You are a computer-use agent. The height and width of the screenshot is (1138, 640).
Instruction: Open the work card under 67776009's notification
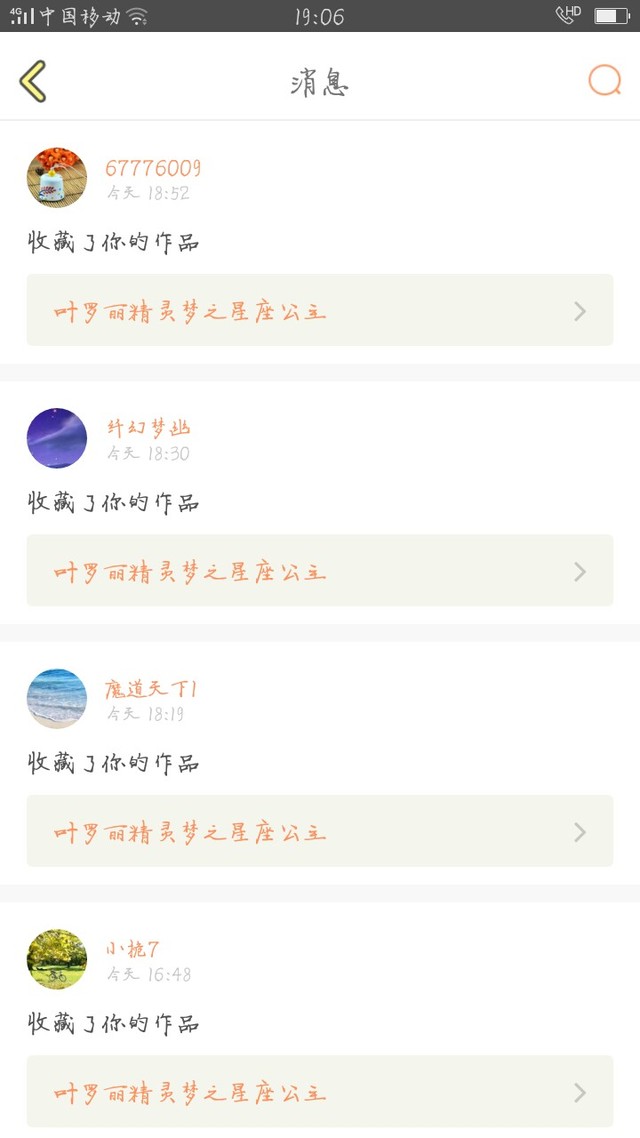320,310
